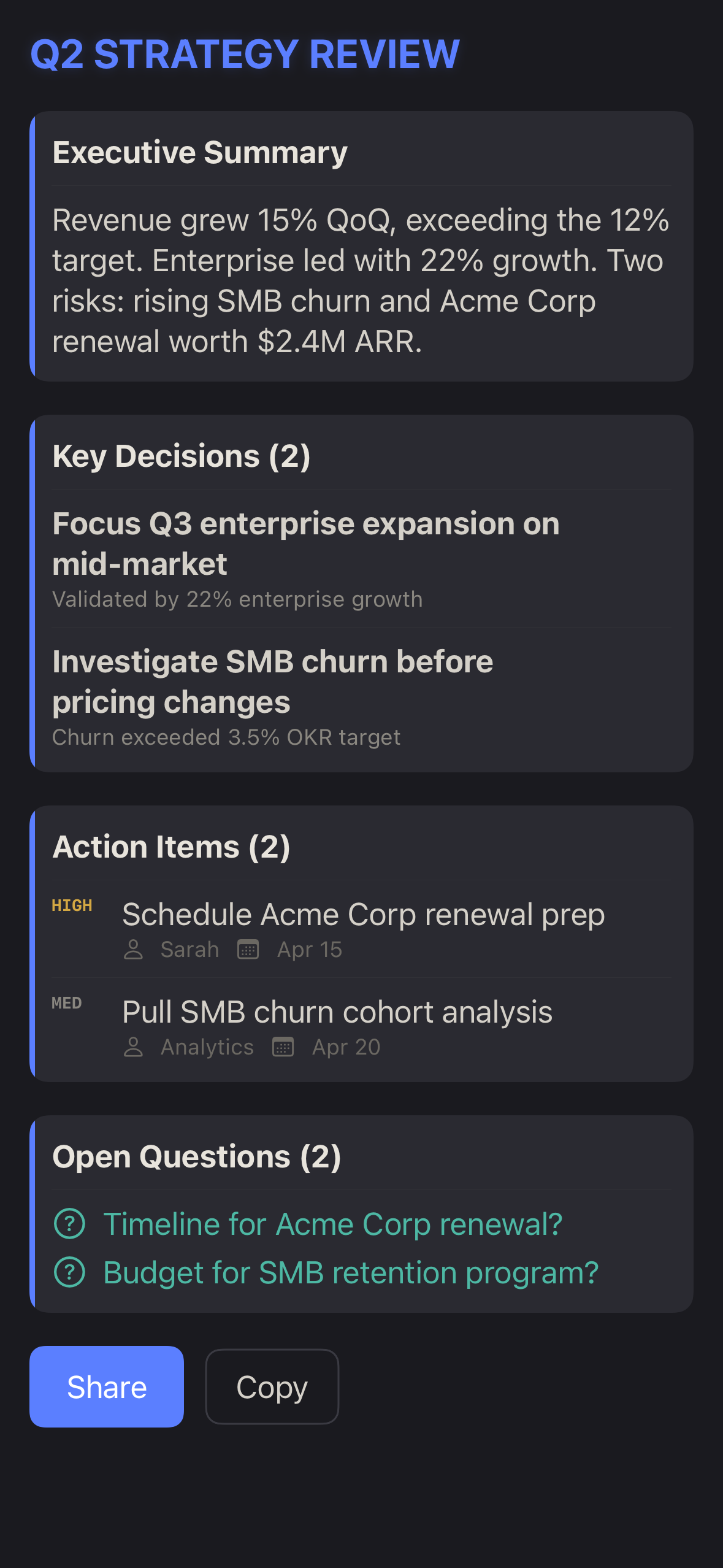Click the HIGH priority badge
This screenshot has height=1568, width=723.
pos(72,905)
